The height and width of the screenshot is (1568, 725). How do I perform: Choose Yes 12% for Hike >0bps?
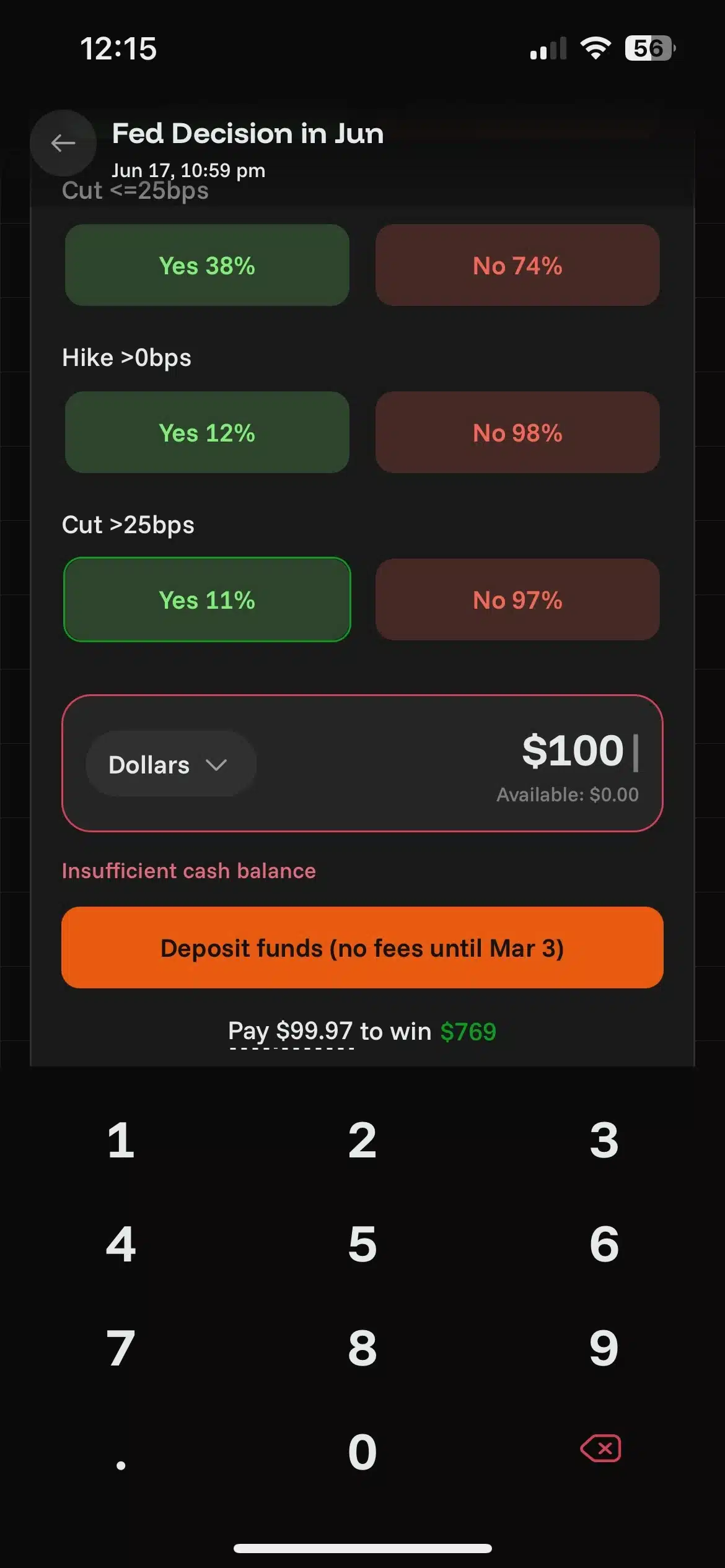pos(207,432)
